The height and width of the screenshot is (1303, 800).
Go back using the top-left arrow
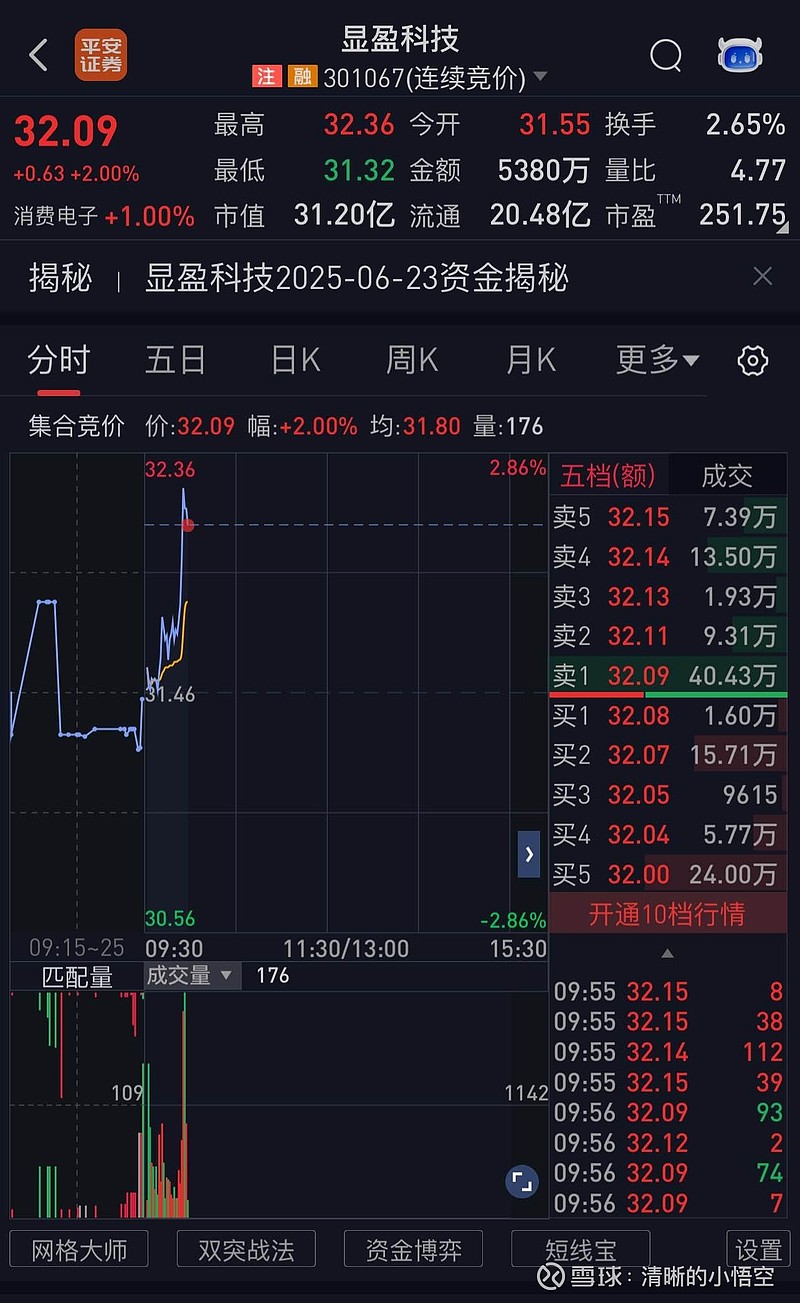click(x=38, y=56)
